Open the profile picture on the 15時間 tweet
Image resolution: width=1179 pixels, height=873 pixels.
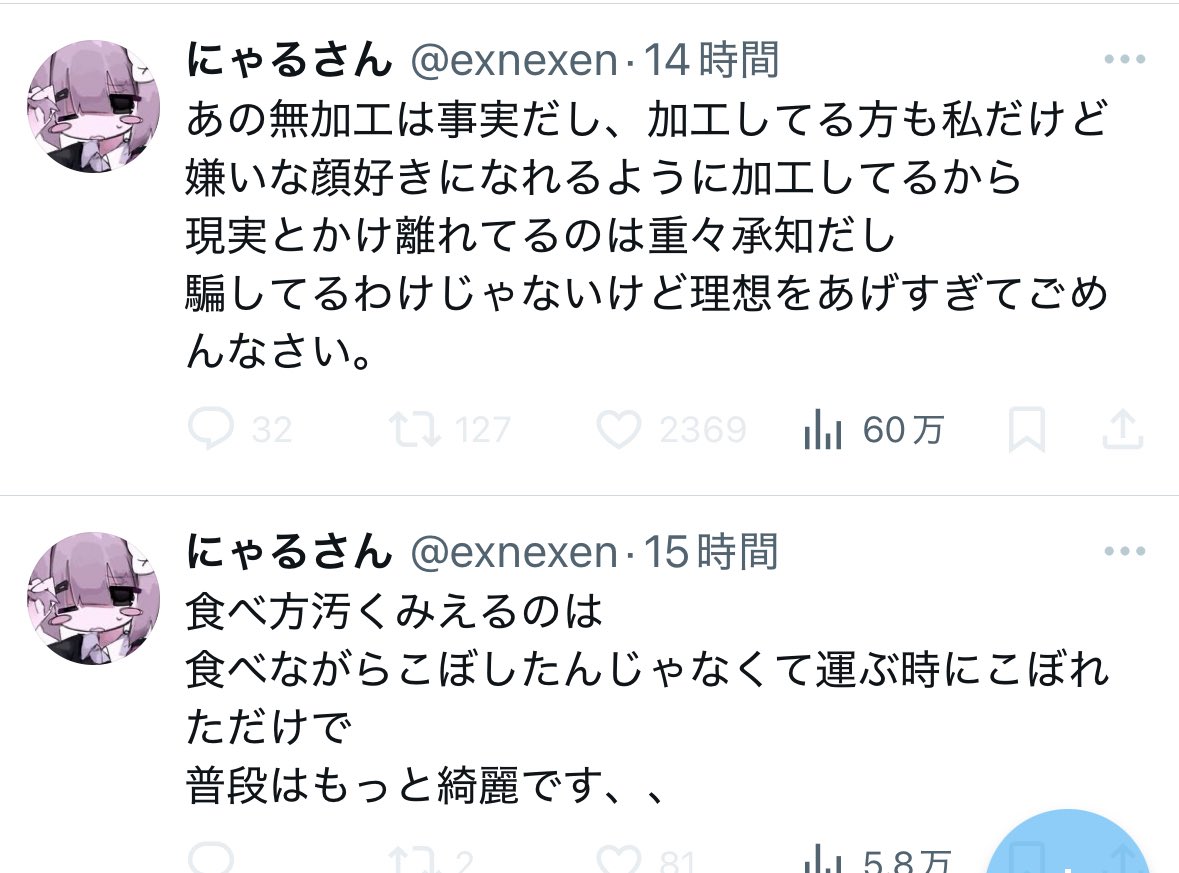93,598
